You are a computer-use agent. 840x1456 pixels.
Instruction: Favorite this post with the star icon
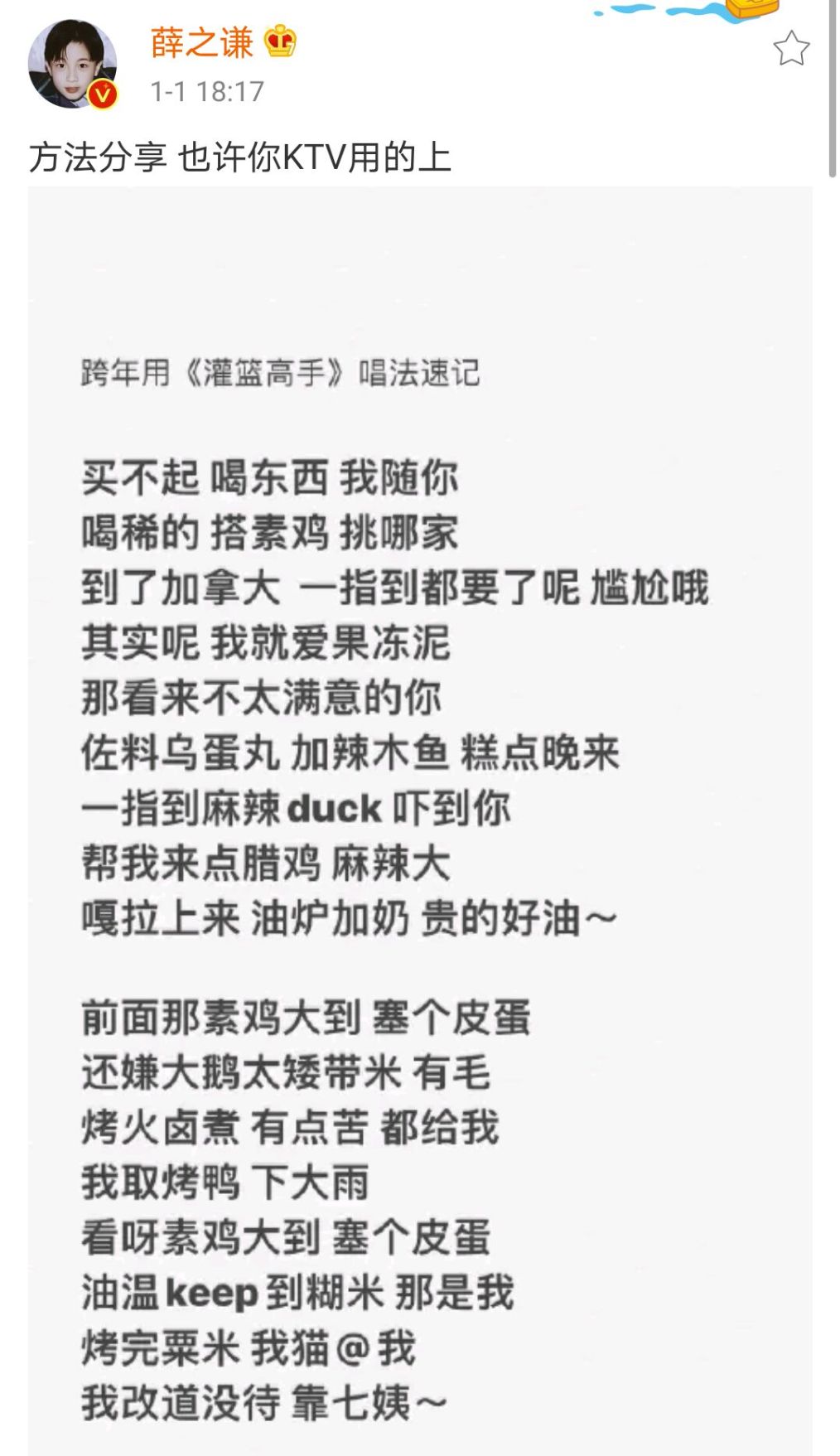click(x=790, y=48)
